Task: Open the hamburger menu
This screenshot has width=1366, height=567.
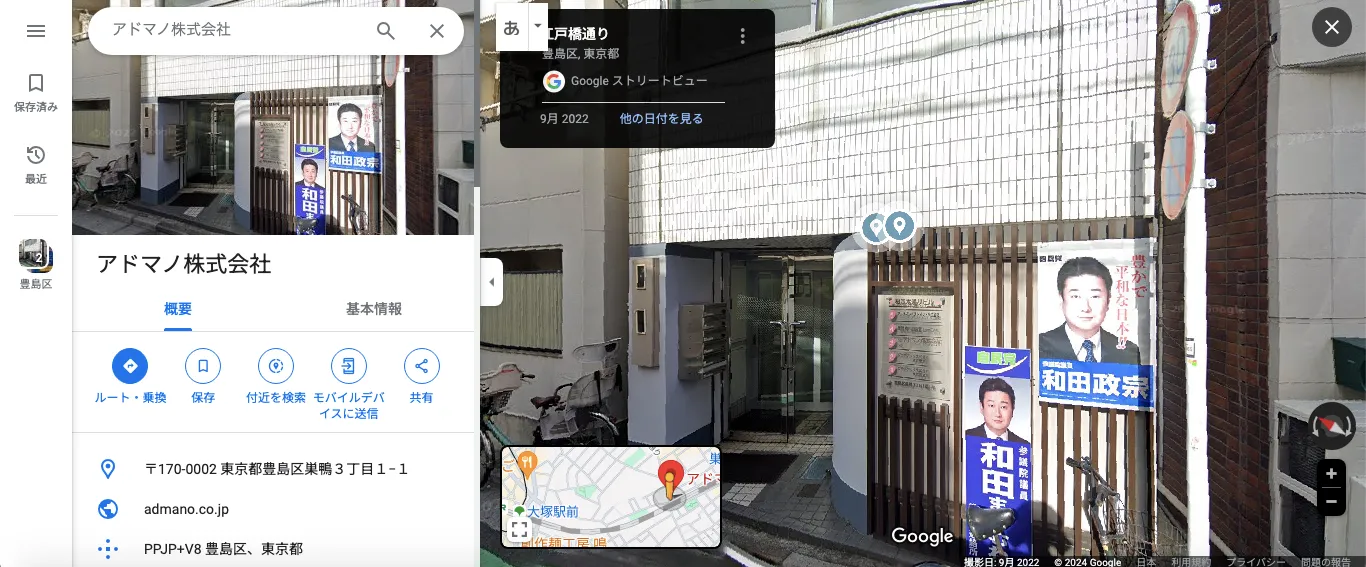Action: click(36, 31)
